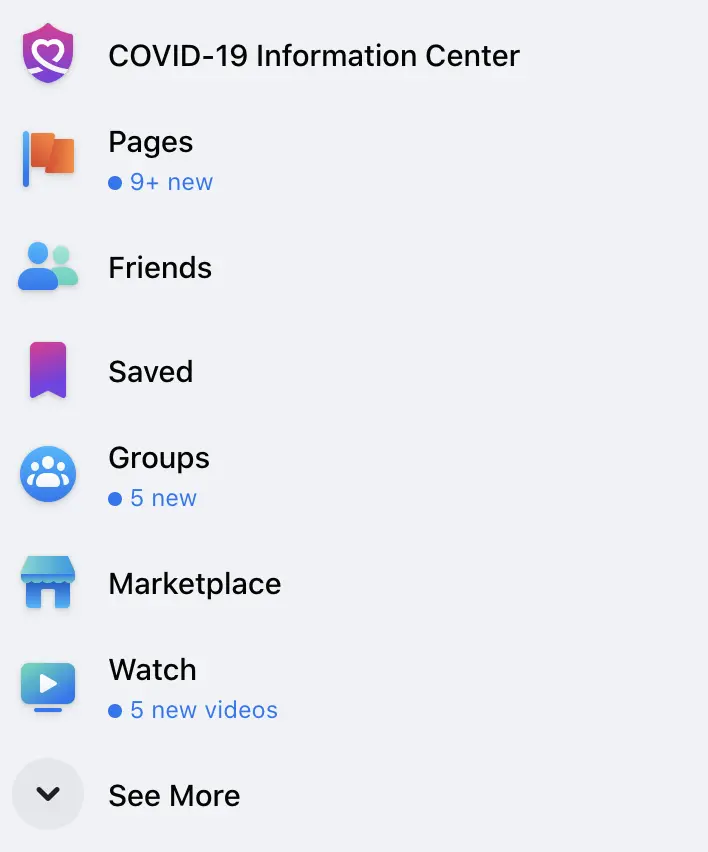Screen dimensions: 708x852
Task: View Saved items
Action: (x=150, y=372)
